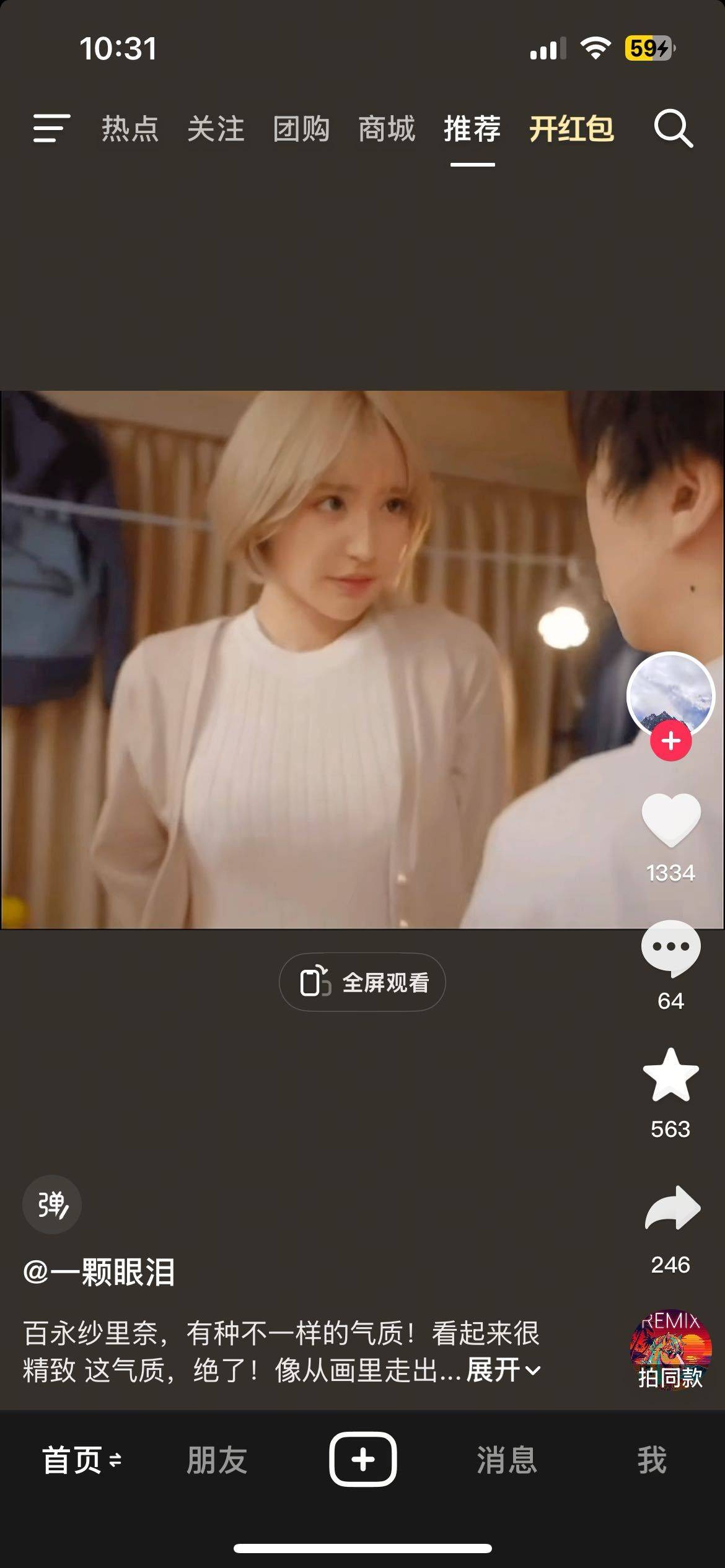Switch to the 朋友 tab
This screenshot has height=1568, width=725.
217,1460
